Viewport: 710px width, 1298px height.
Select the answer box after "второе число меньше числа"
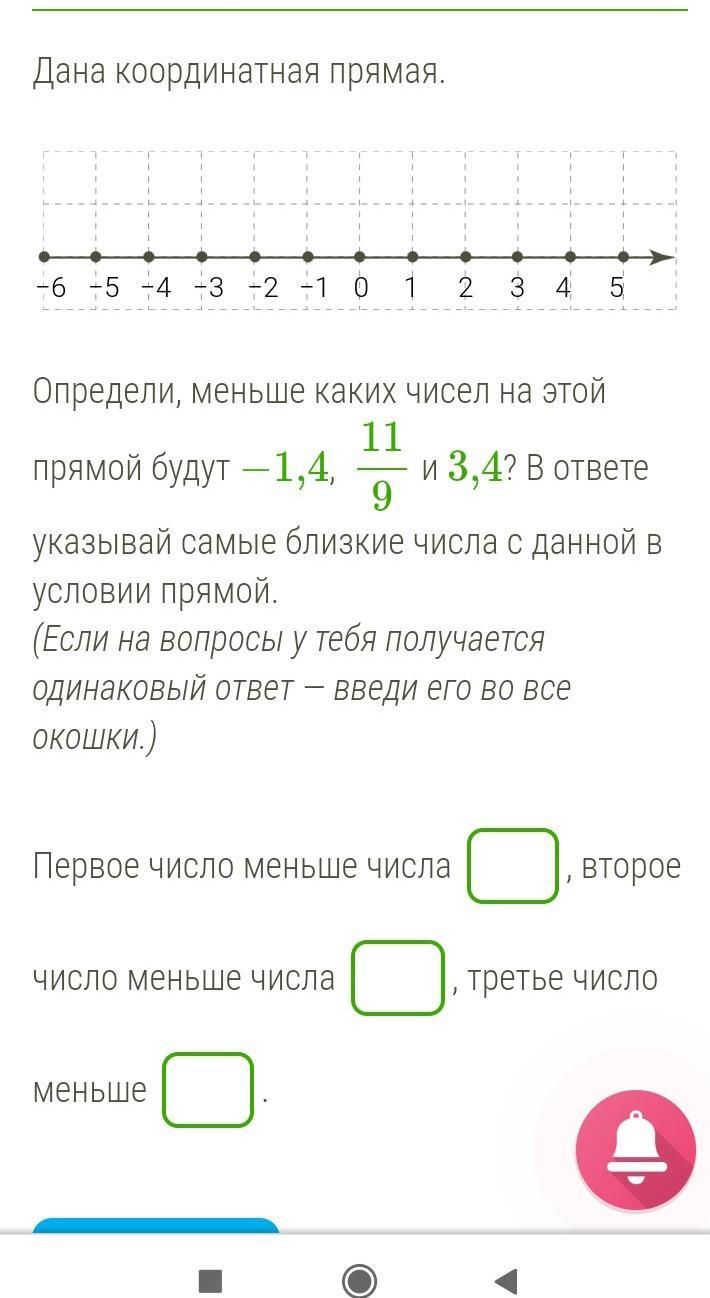[397, 978]
